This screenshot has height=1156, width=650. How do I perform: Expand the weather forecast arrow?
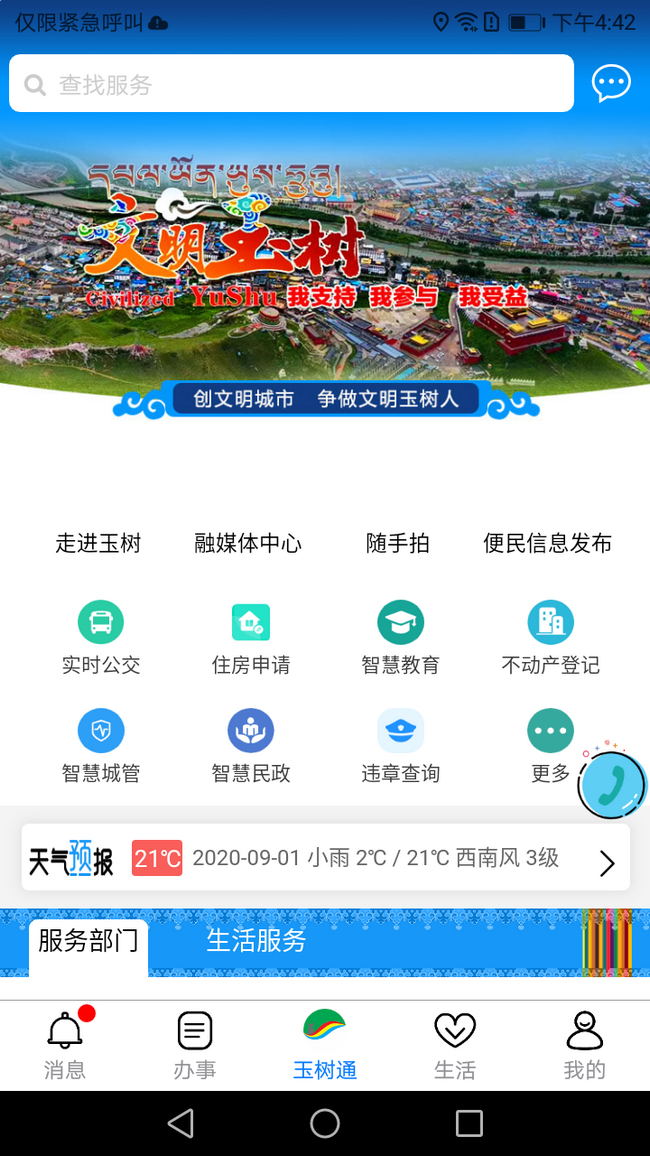click(x=606, y=863)
